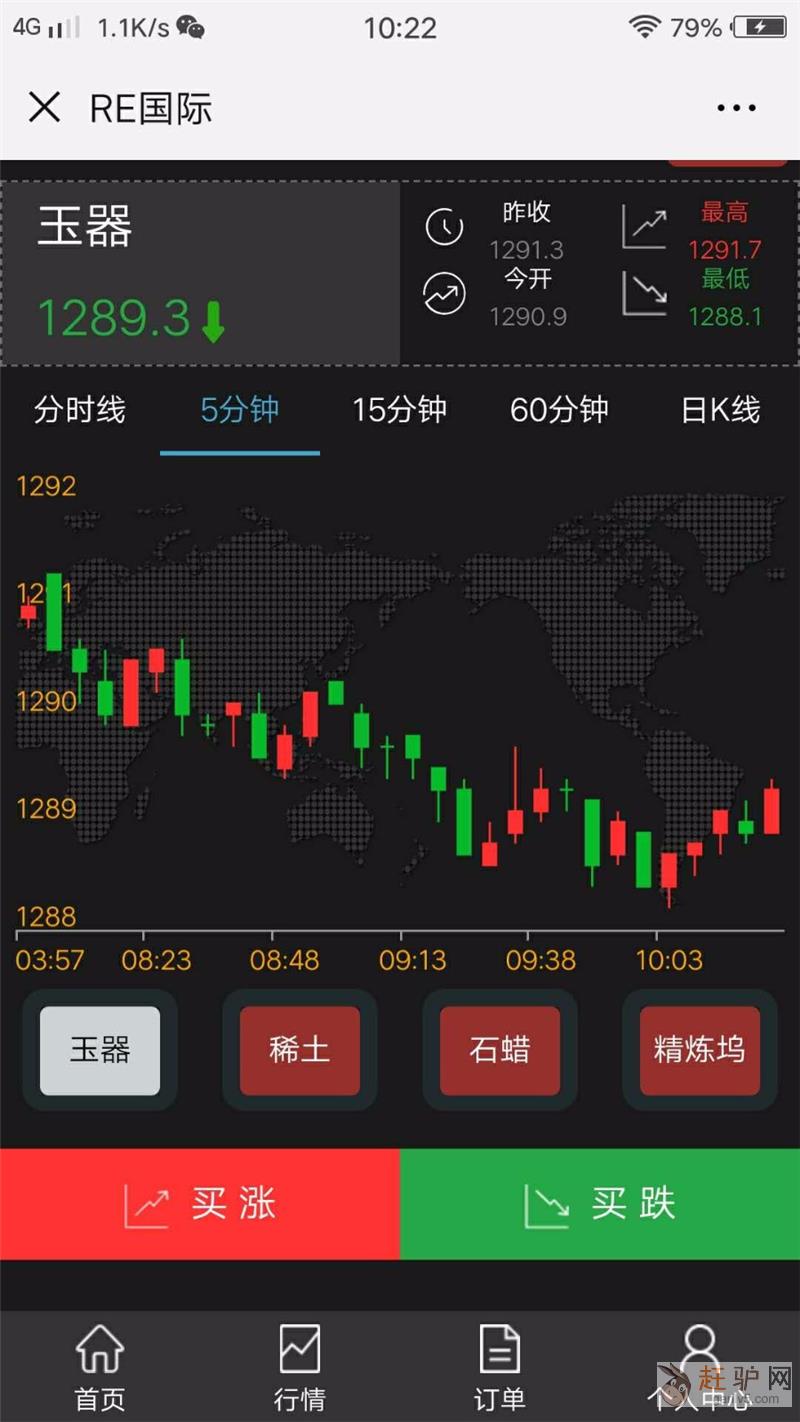This screenshot has height=1422, width=800.
Task: Close the RE国际 page
Action: tap(45, 107)
